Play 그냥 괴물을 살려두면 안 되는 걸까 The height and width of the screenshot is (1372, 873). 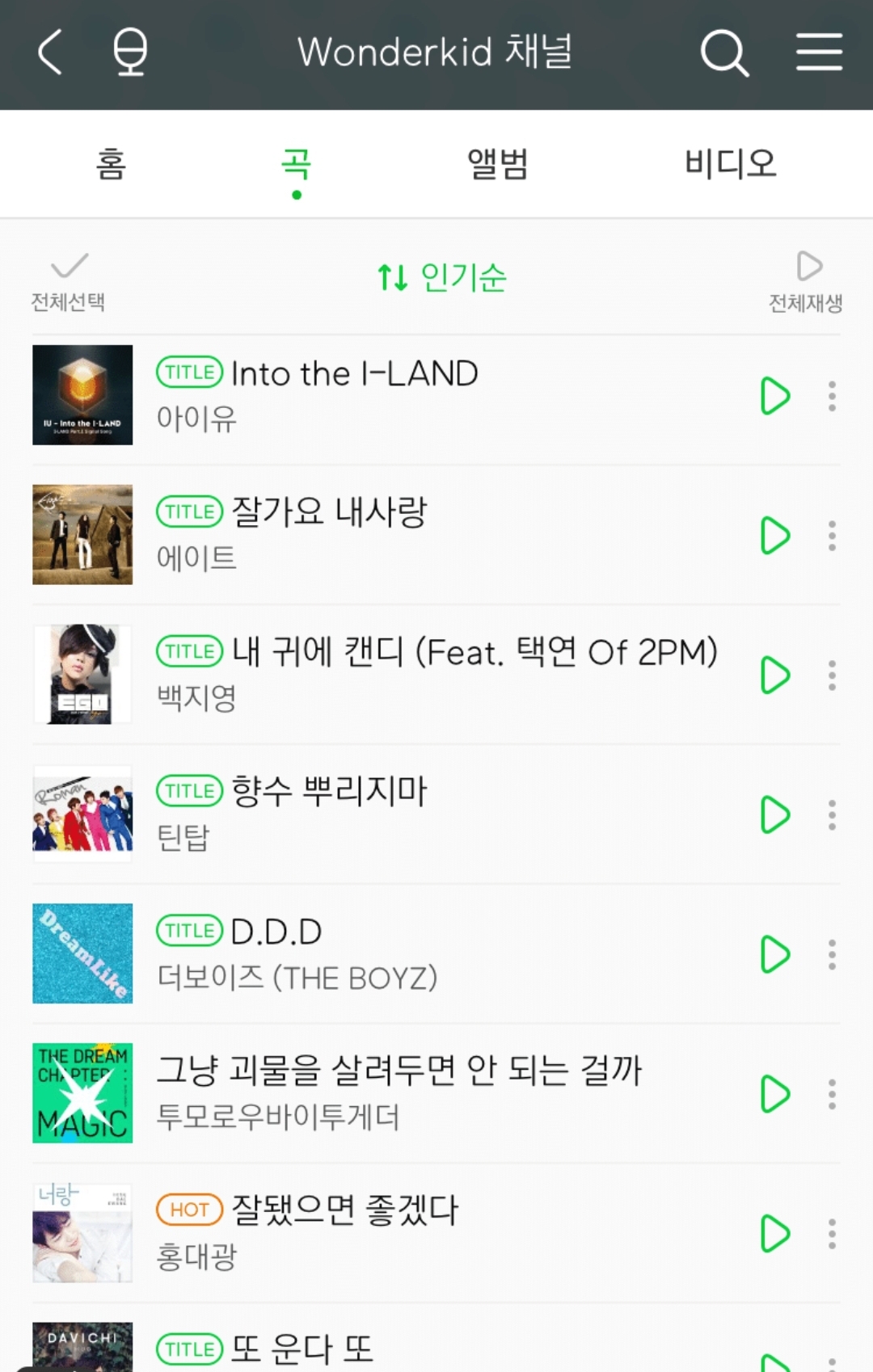[x=774, y=1094]
